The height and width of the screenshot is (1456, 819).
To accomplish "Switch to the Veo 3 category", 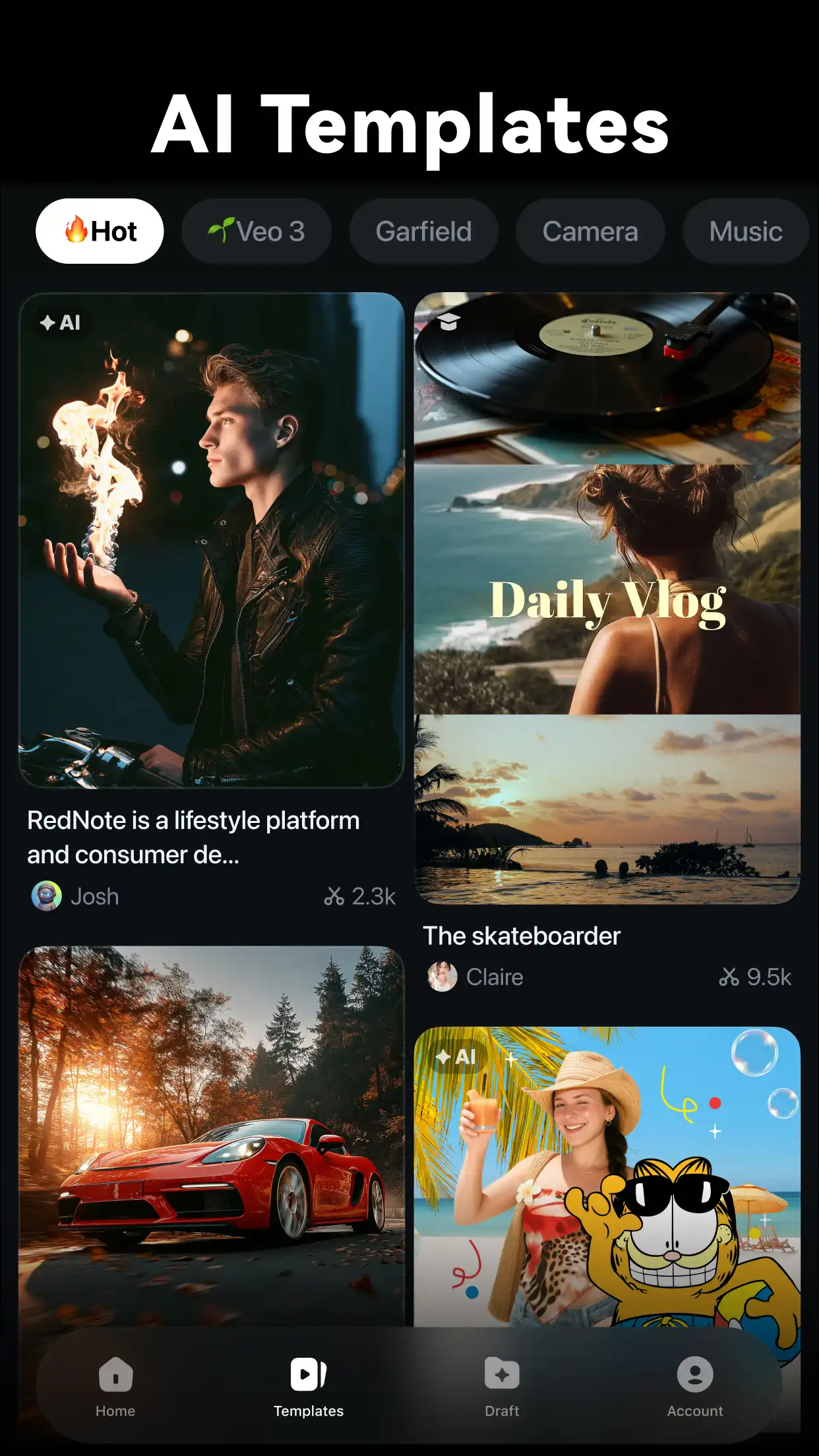I will click(x=257, y=231).
